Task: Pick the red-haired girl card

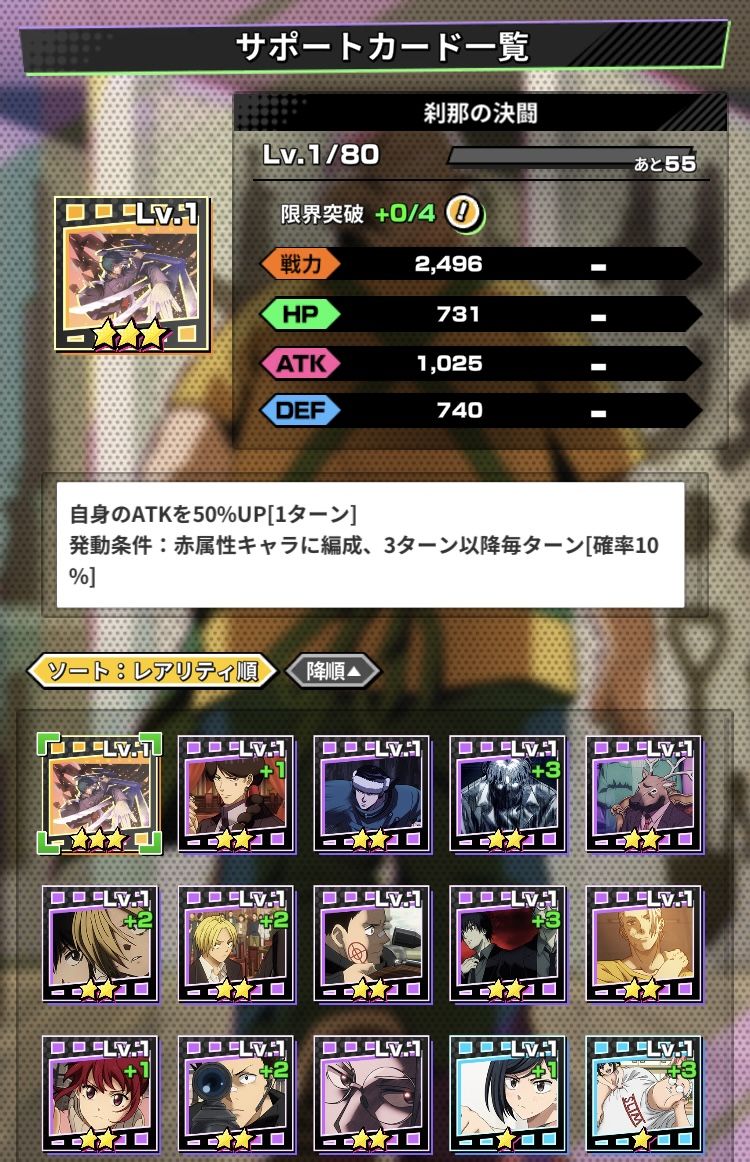Action: tap(100, 1094)
